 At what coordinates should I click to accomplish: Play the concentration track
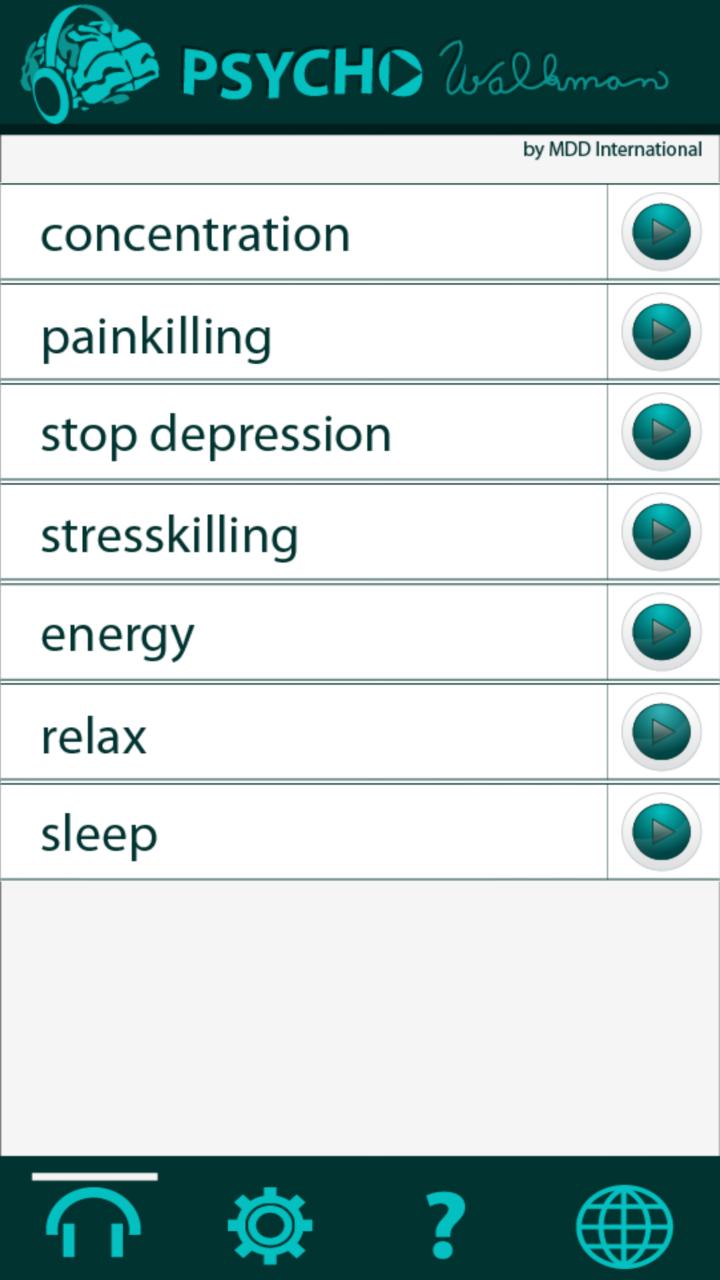tap(661, 232)
